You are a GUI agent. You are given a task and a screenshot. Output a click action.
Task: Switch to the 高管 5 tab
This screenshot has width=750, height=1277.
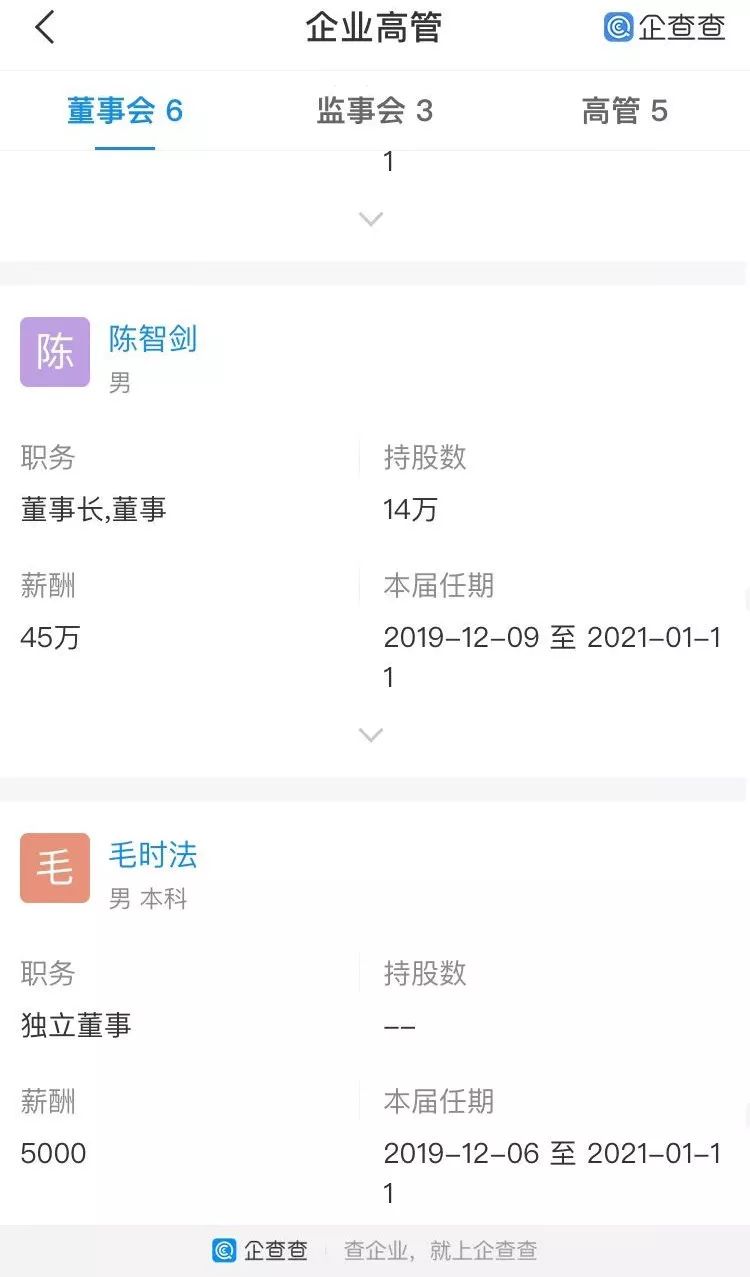pos(624,111)
